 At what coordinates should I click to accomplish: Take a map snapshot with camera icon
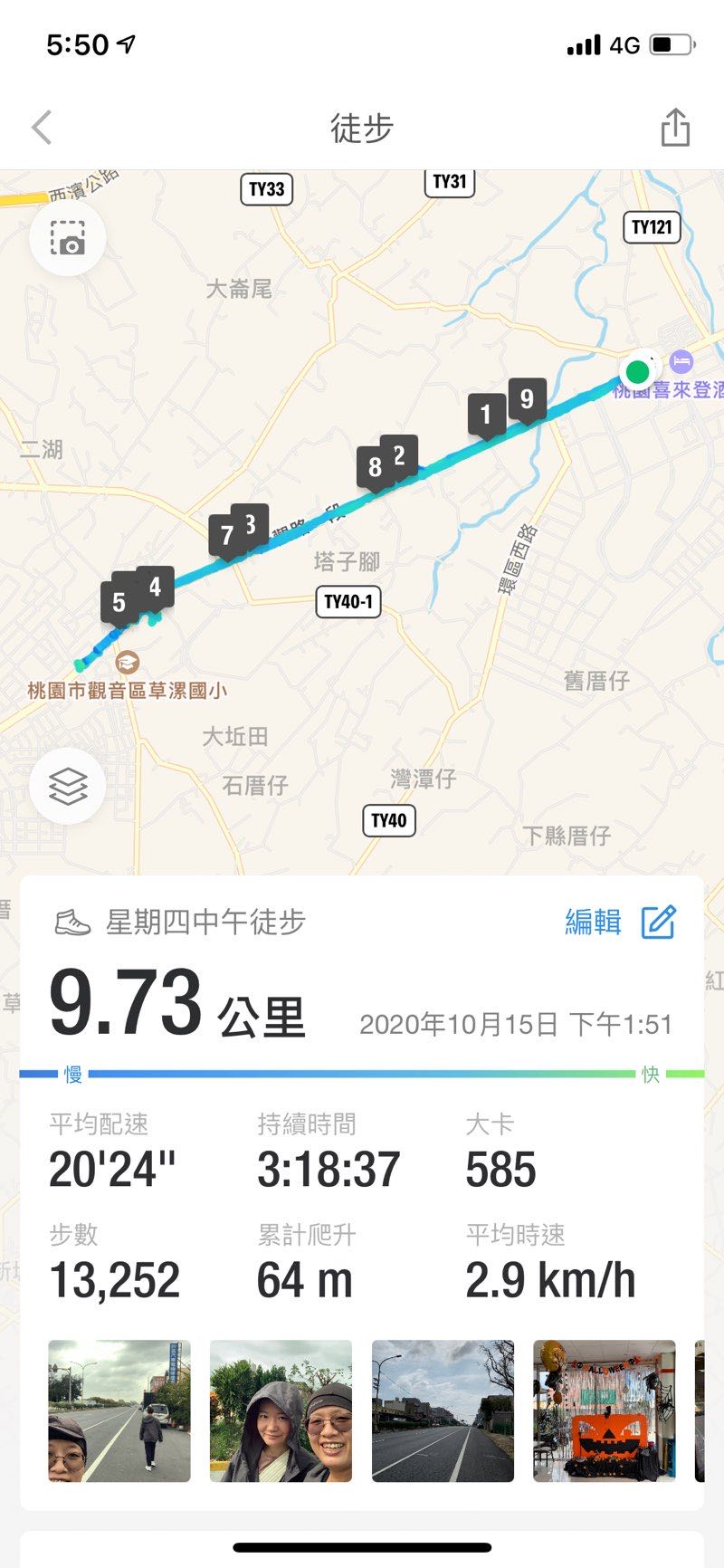pyautogui.click(x=68, y=239)
